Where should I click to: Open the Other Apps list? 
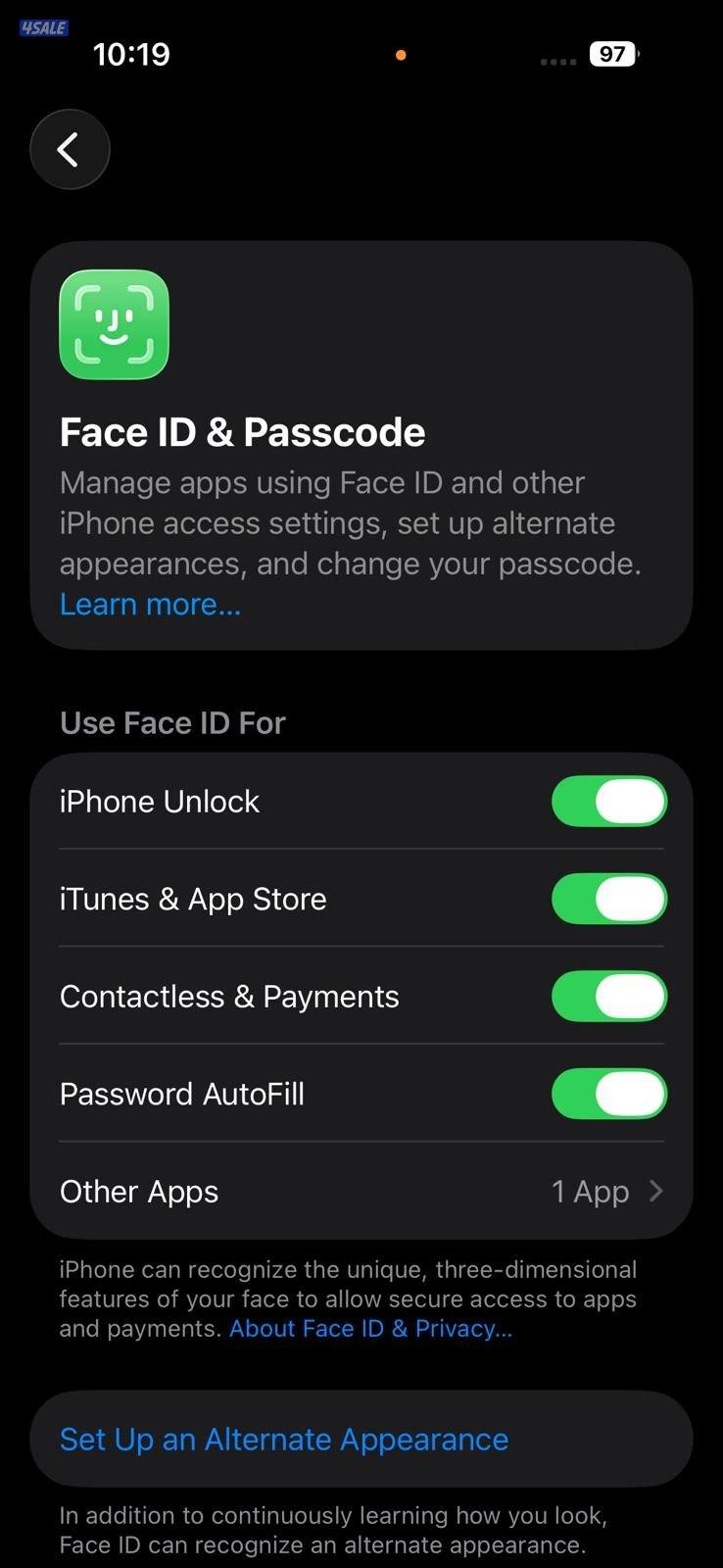pos(361,1191)
